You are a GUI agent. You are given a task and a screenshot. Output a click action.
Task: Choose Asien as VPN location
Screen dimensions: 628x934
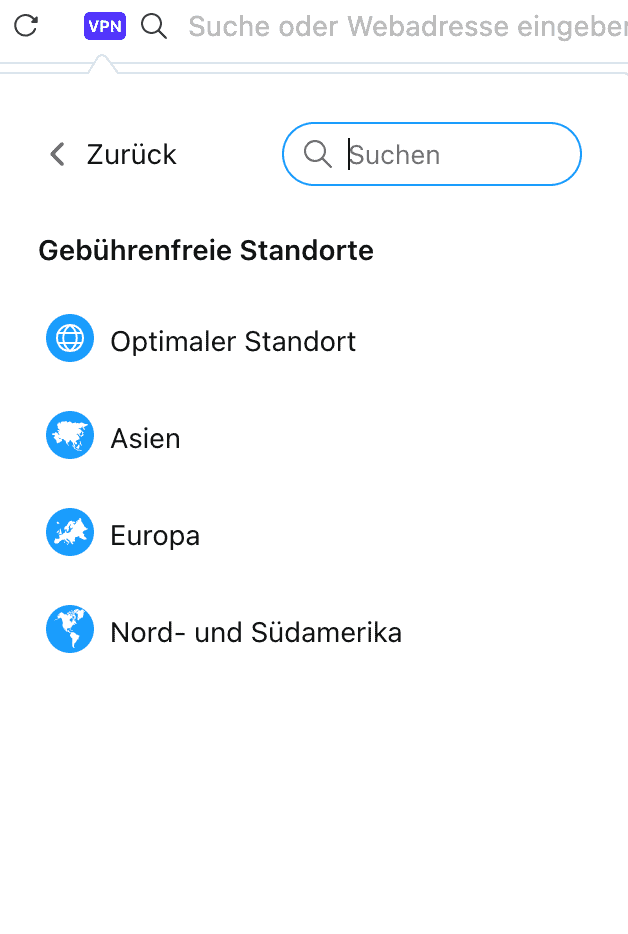pyautogui.click(x=145, y=438)
